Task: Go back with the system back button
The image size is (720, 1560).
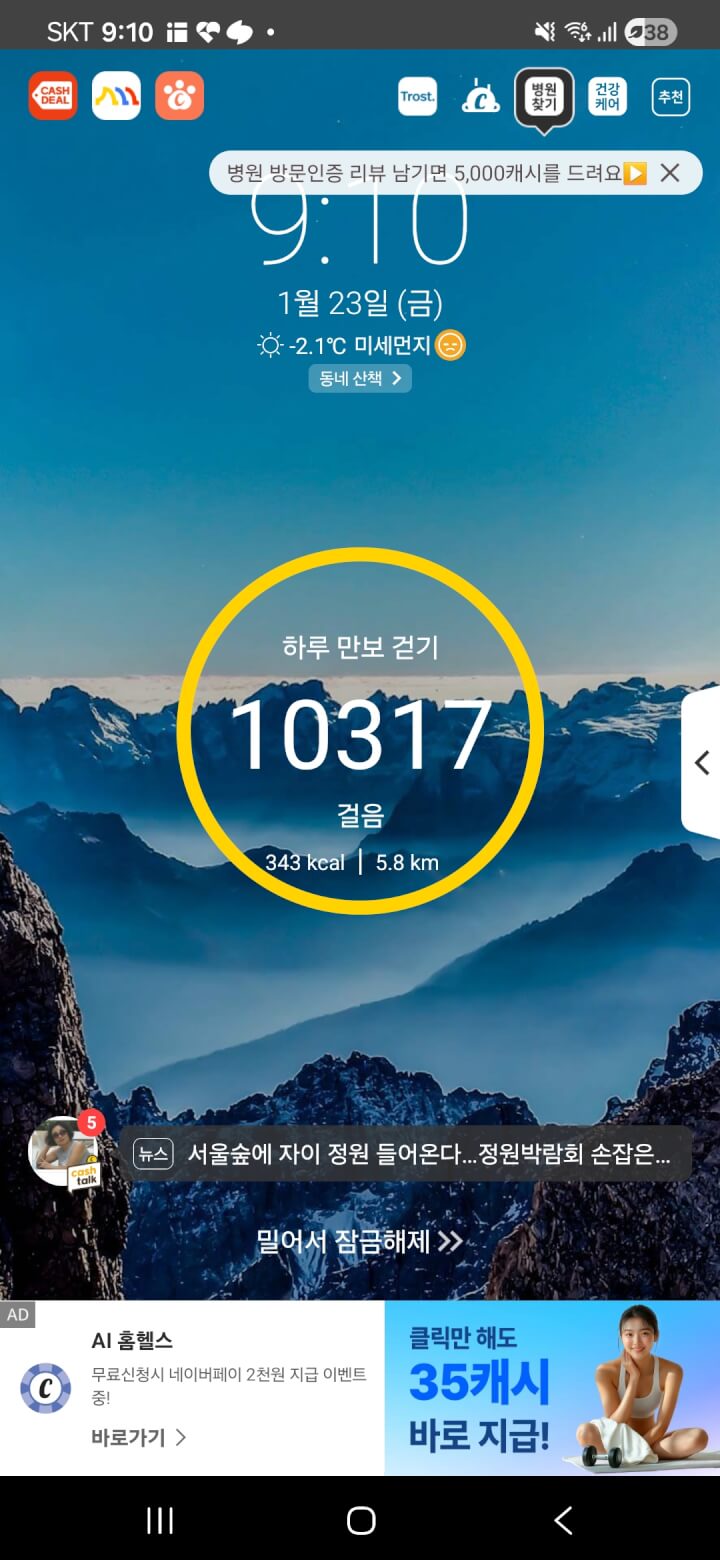Action: (x=563, y=1521)
